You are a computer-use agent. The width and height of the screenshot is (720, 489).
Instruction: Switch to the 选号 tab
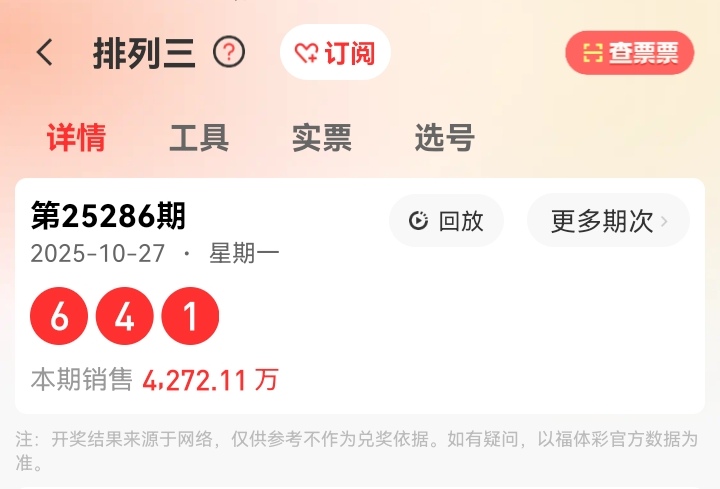point(444,137)
